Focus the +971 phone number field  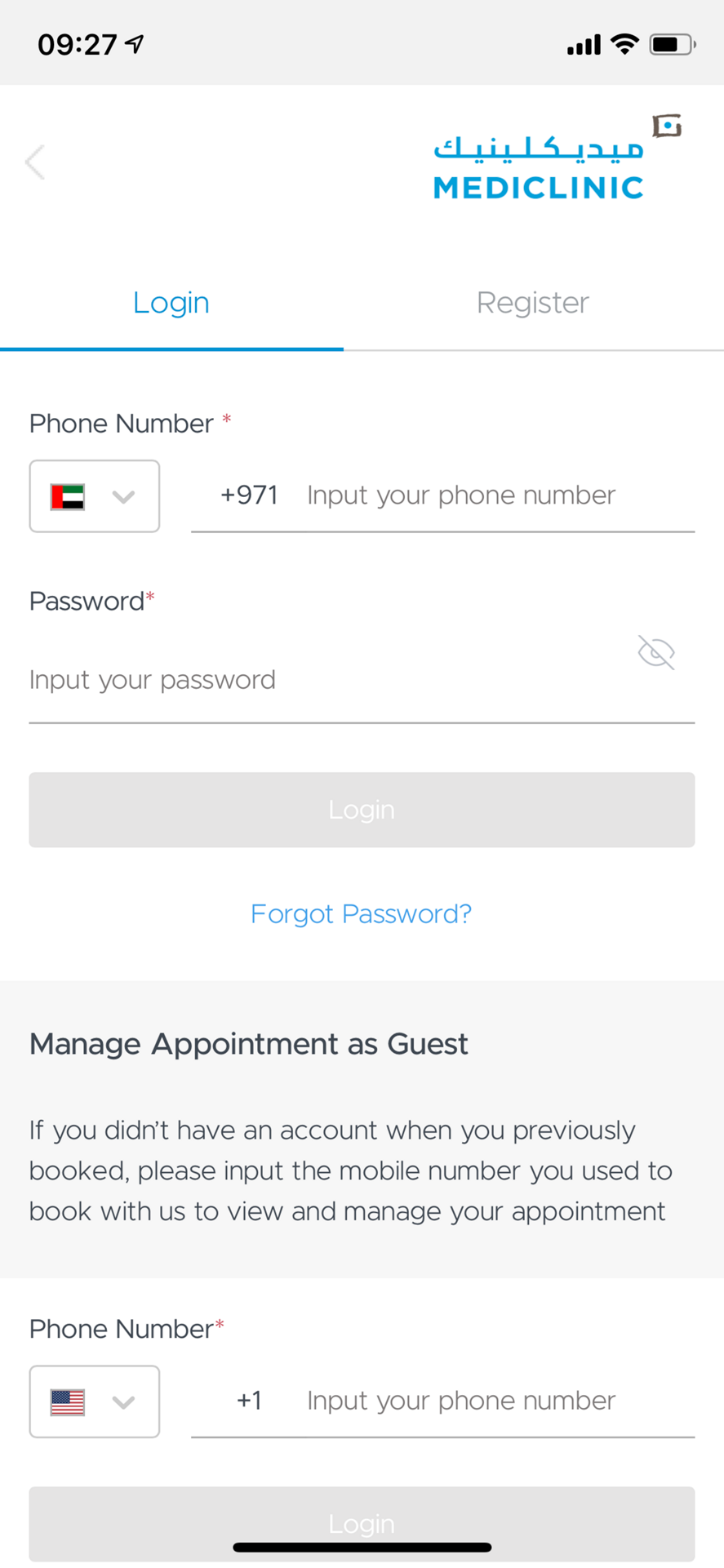pyautogui.click(x=460, y=495)
